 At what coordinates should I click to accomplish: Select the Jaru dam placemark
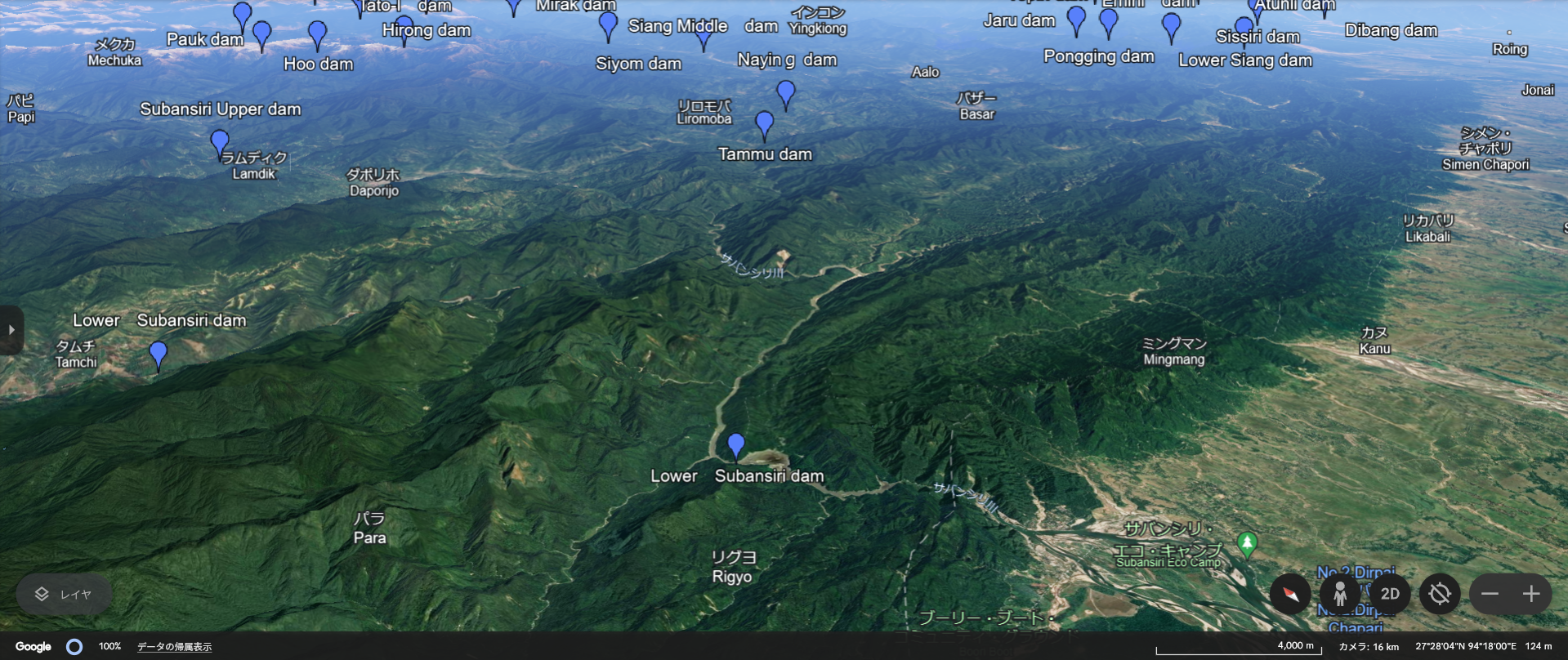[1077, 18]
